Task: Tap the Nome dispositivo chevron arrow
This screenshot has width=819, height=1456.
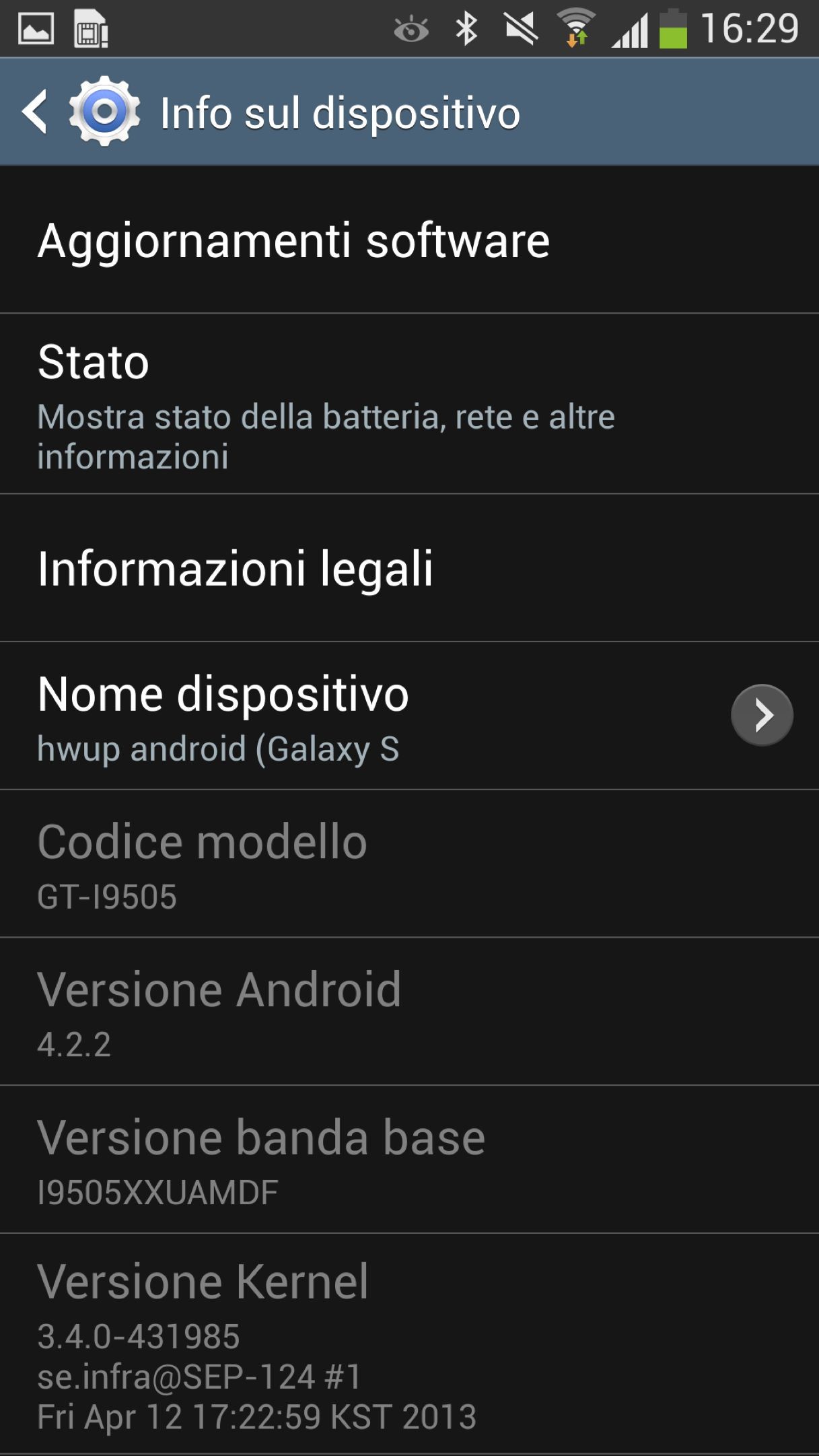Action: (762, 715)
